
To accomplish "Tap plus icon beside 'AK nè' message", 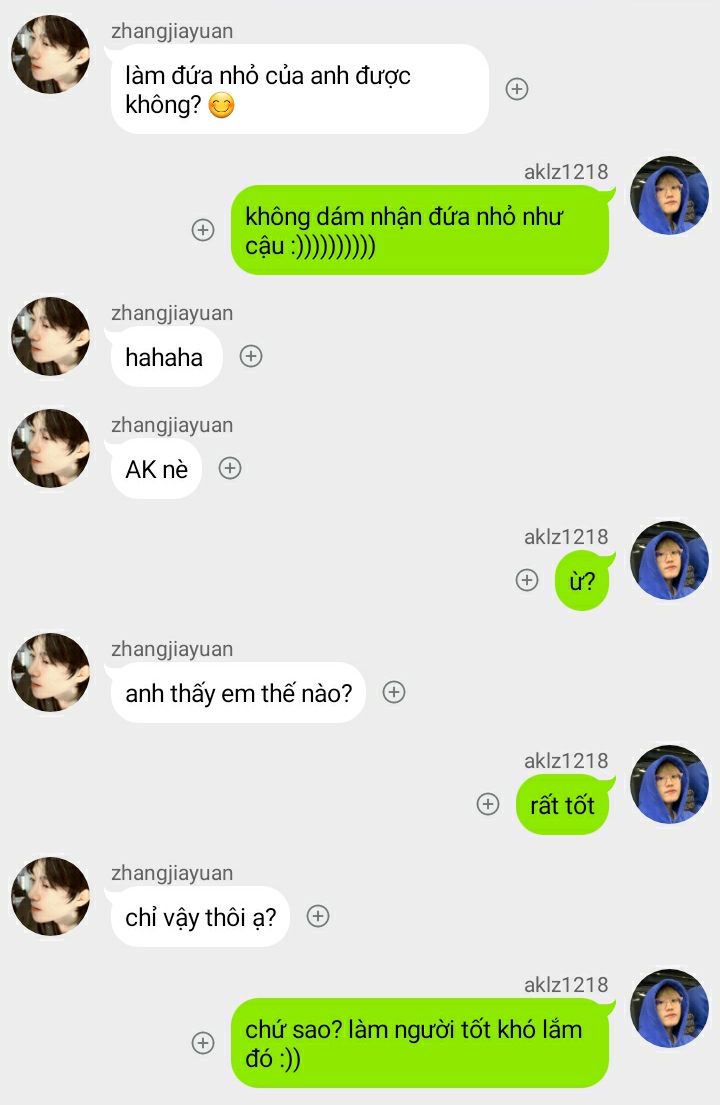I will pyautogui.click(x=230, y=468).
